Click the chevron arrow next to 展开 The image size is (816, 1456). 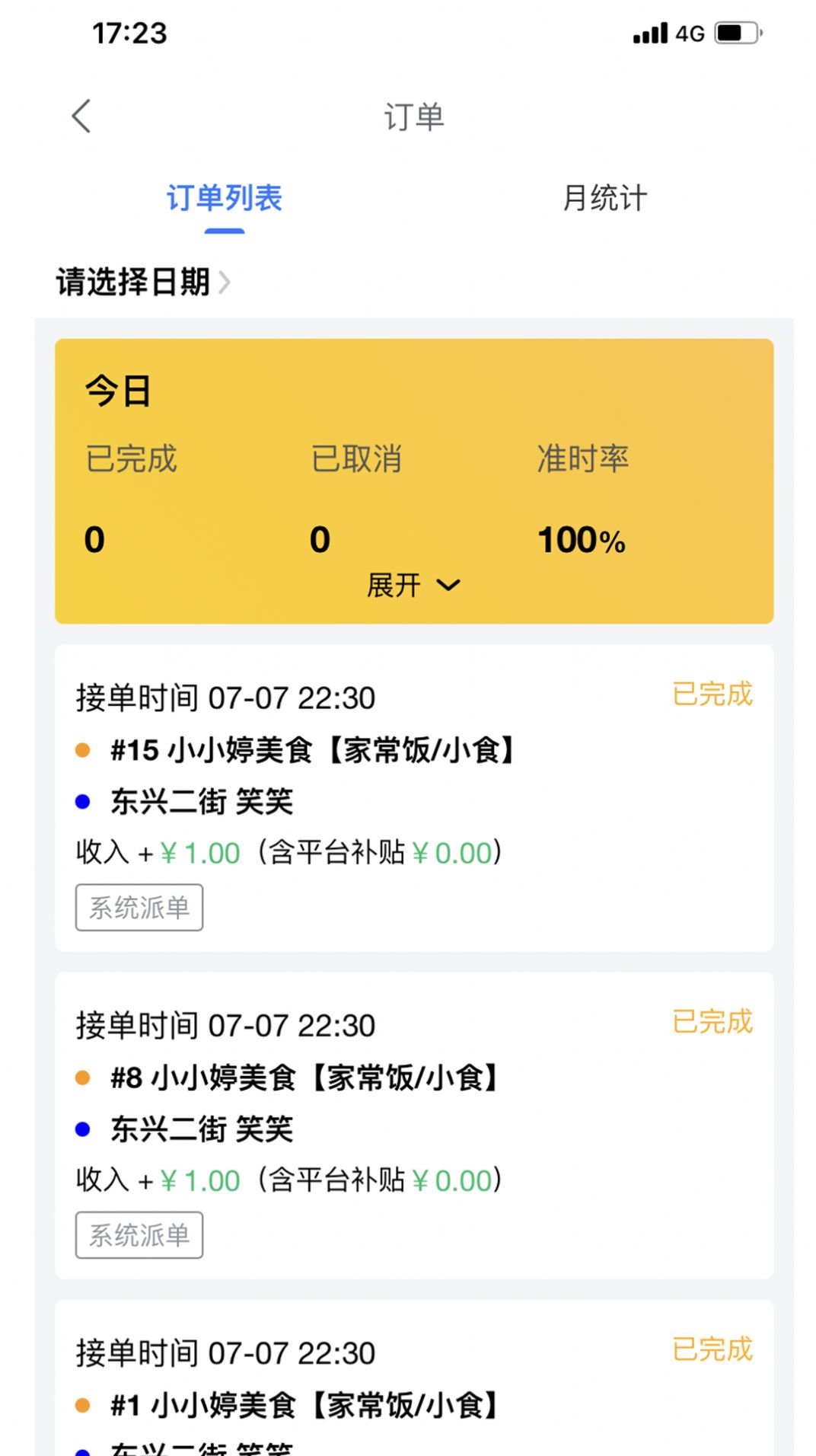[448, 586]
